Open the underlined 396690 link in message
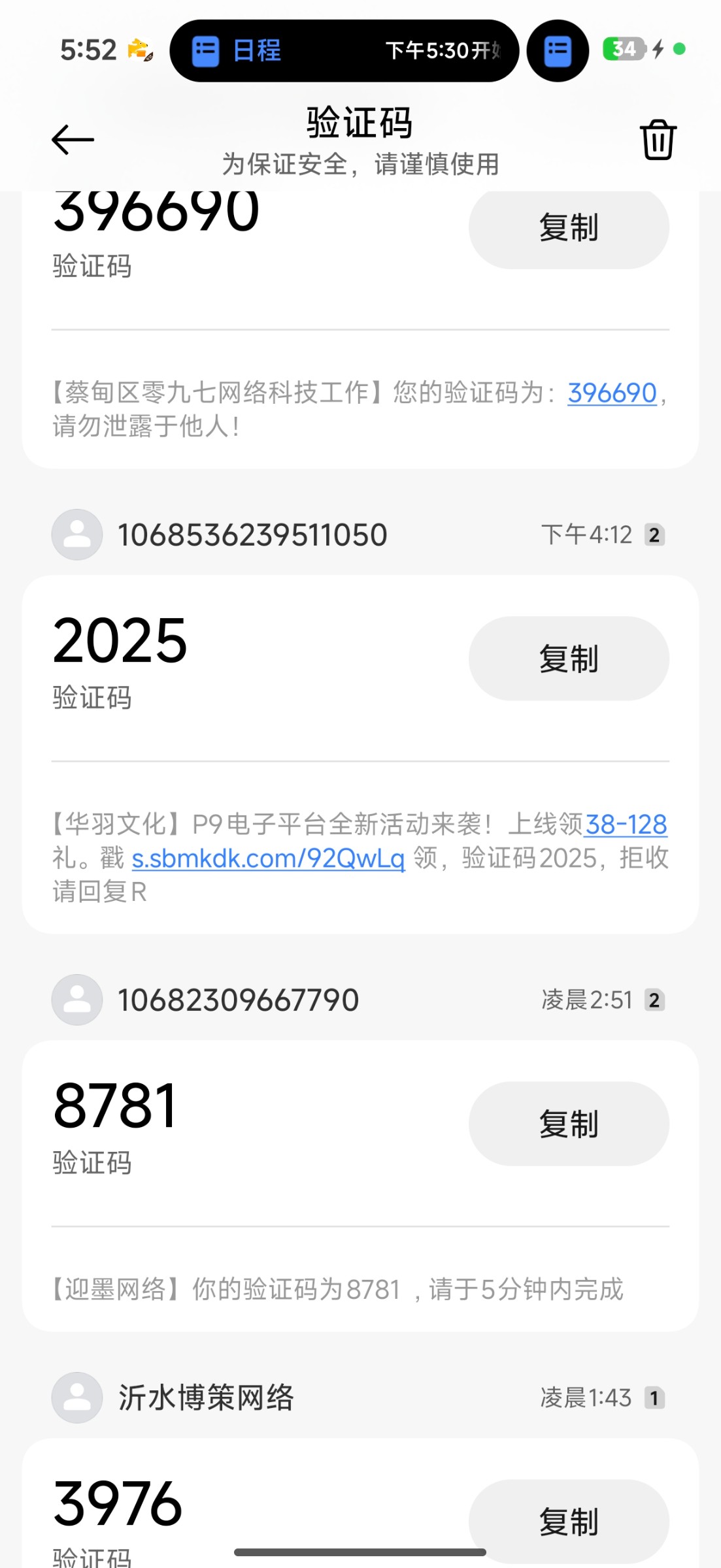The height and width of the screenshot is (1568, 721). [x=612, y=393]
